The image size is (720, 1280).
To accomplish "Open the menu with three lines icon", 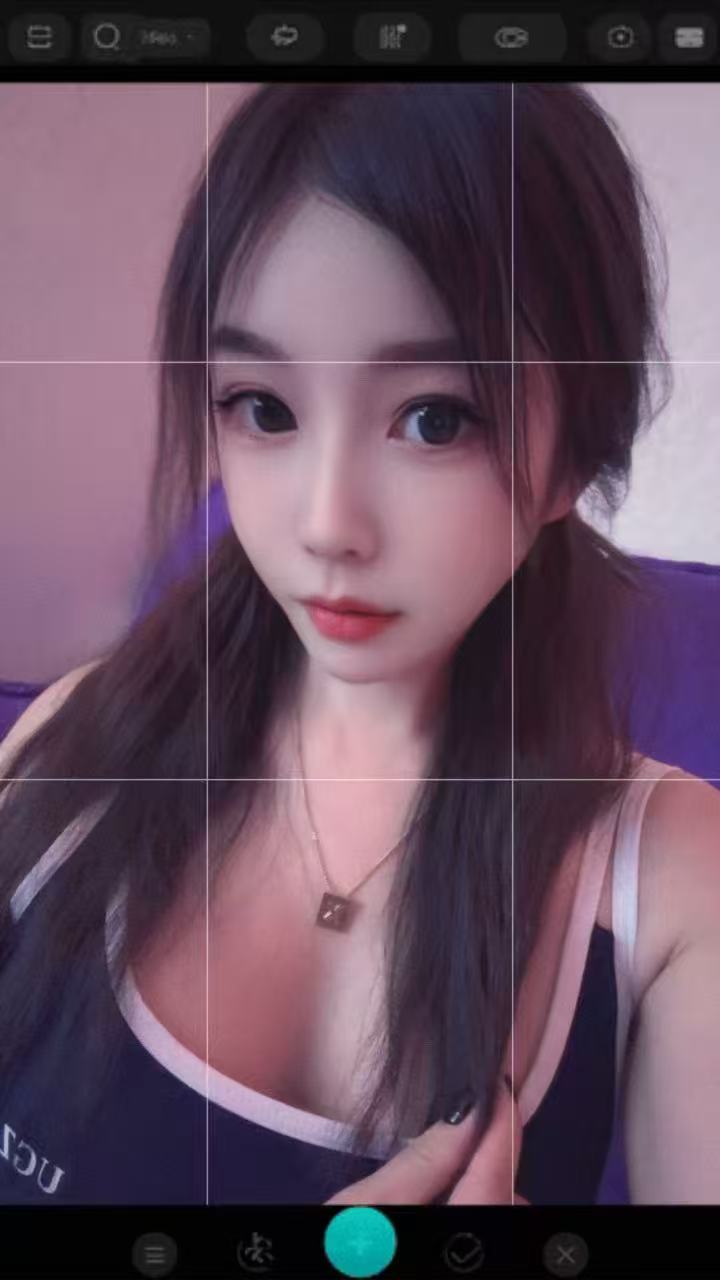I will click(154, 1254).
